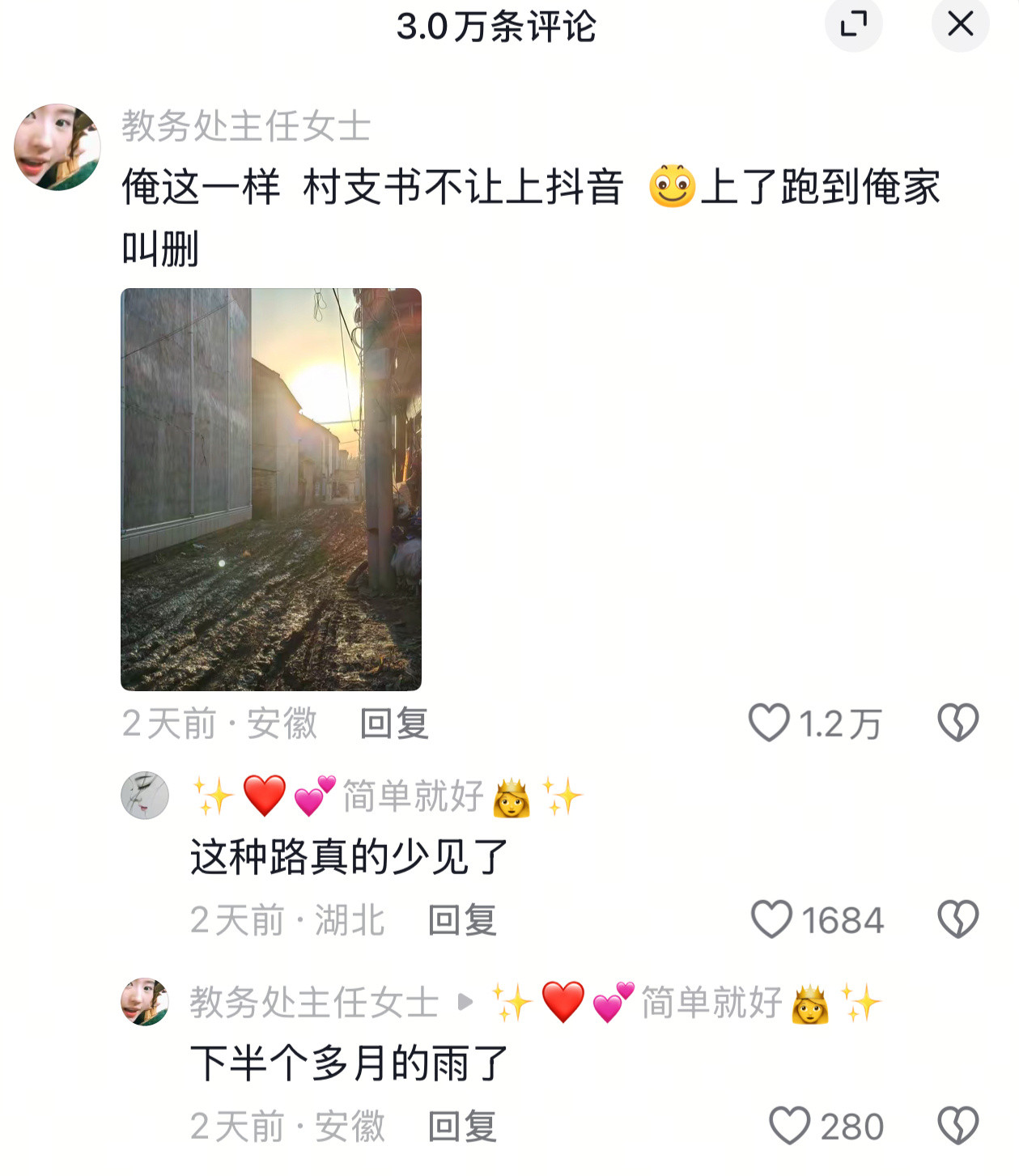Like the comment 这种路真的少见了

coord(771,920)
